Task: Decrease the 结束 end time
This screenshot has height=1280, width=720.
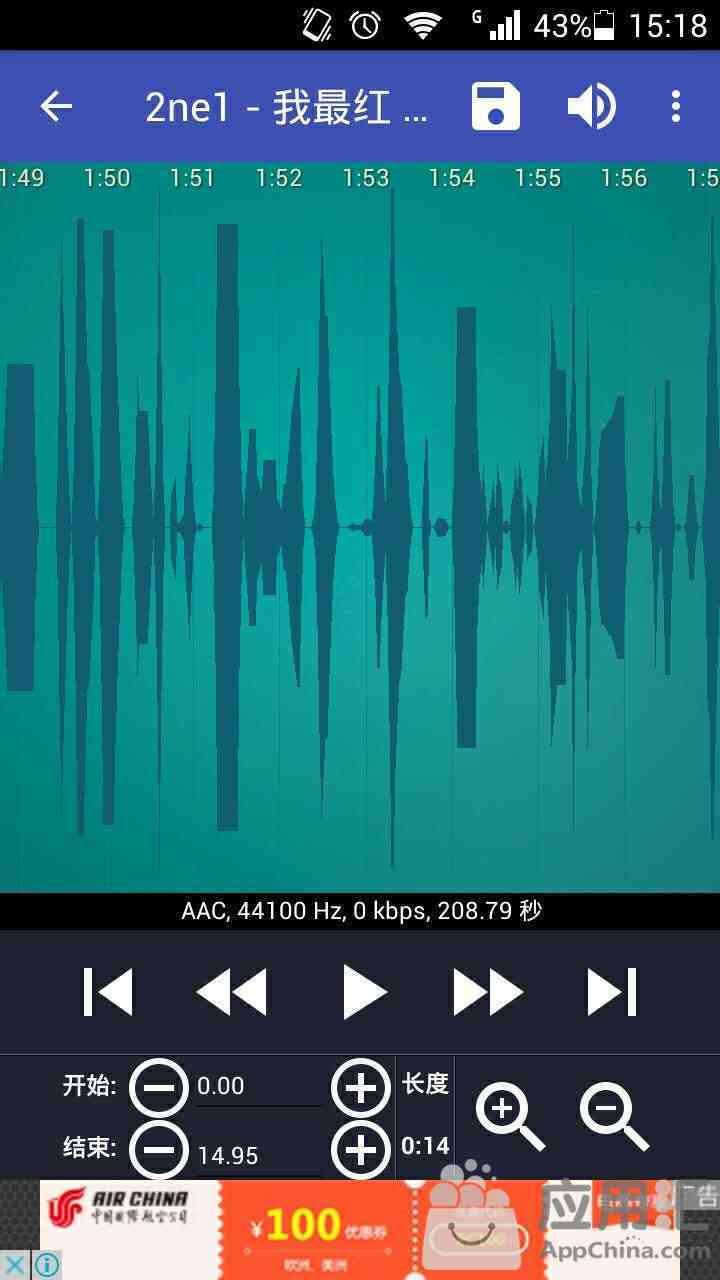Action: pyautogui.click(x=159, y=1150)
